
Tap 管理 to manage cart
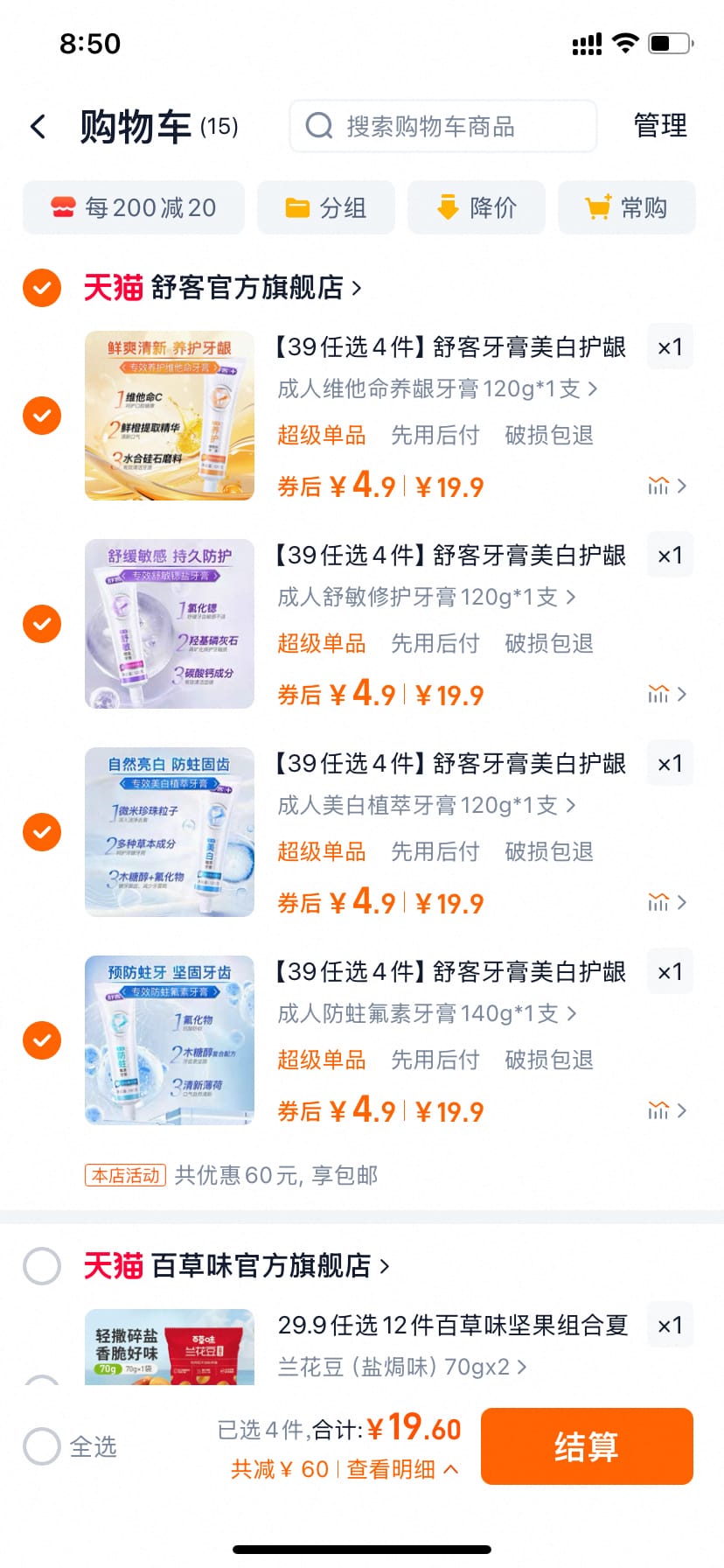click(661, 126)
